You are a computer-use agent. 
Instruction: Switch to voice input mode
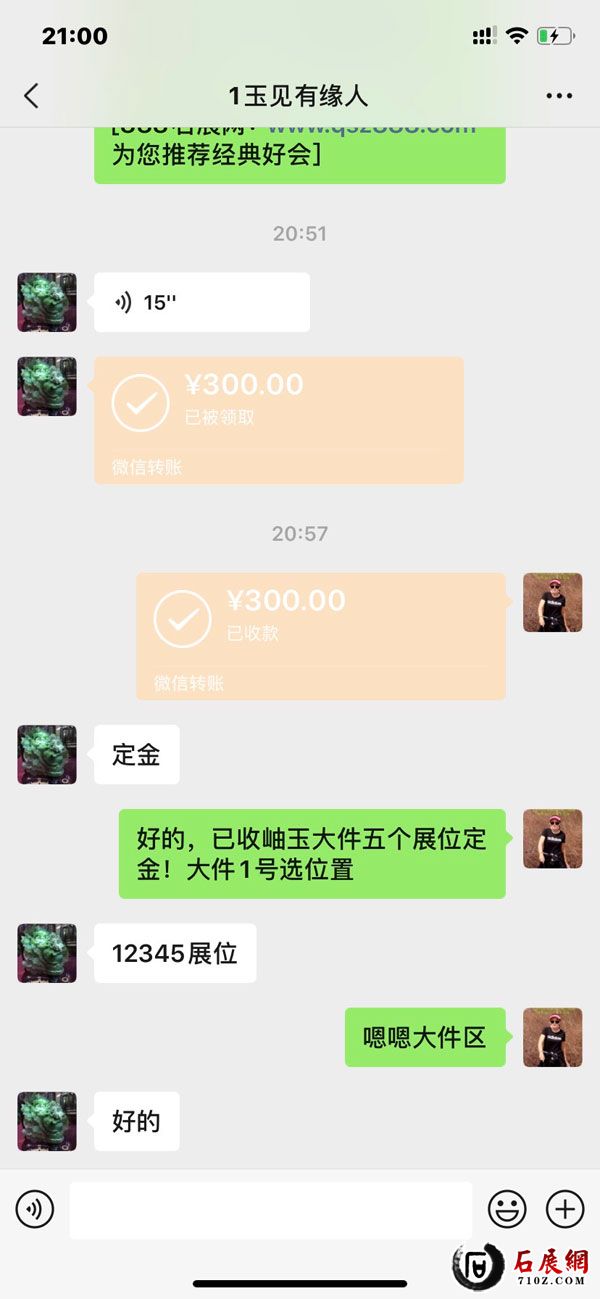[x=35, y=1210]
